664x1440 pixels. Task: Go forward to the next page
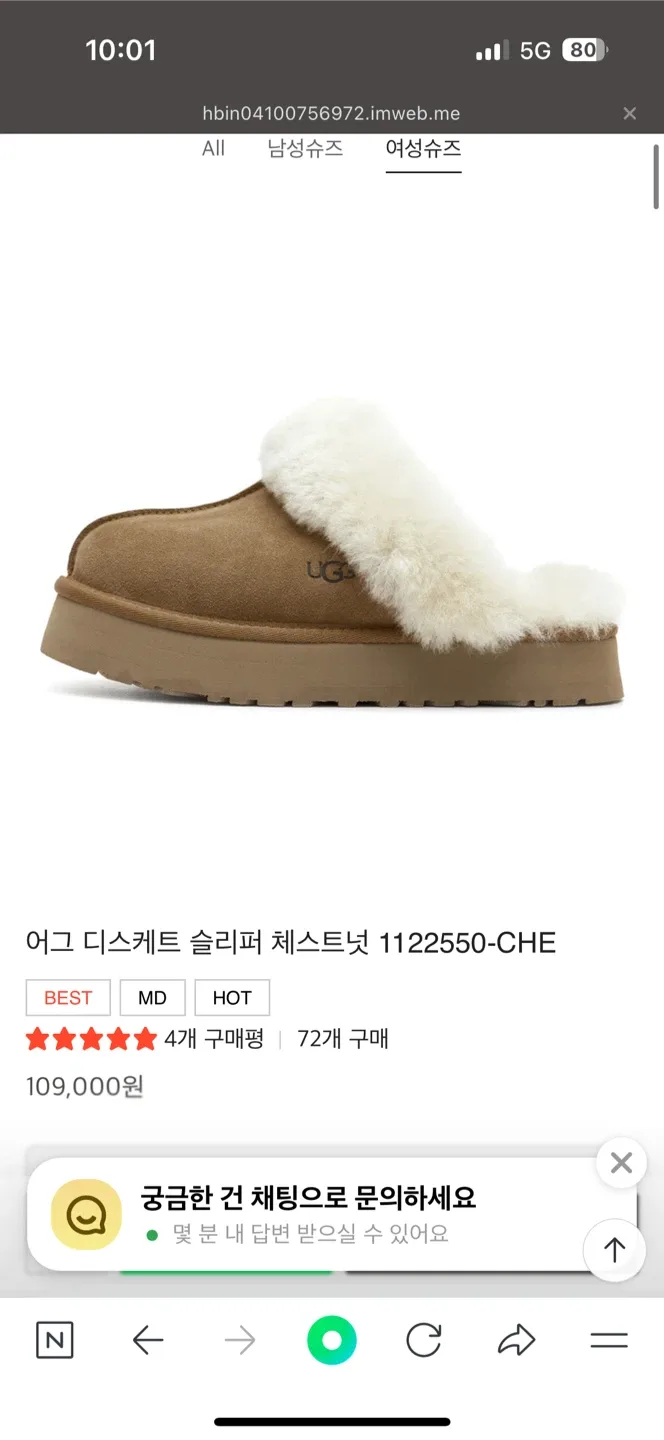[240, 1341]
